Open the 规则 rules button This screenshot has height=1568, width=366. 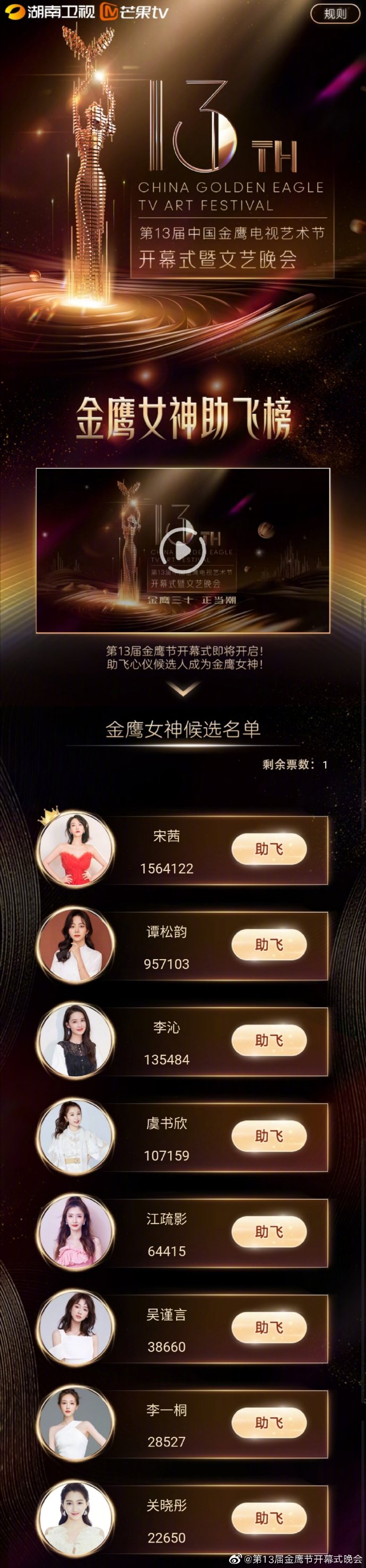point(335,14)
